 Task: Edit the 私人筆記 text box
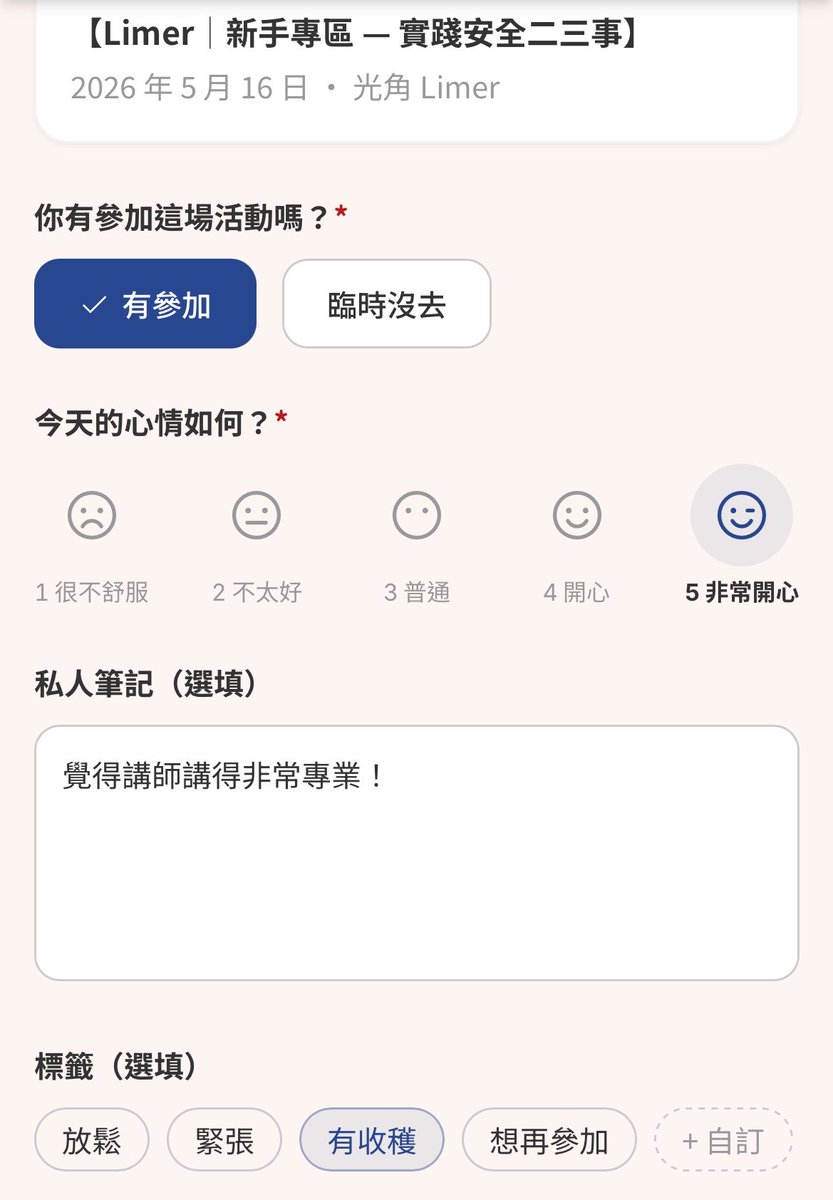coord(417,853)
